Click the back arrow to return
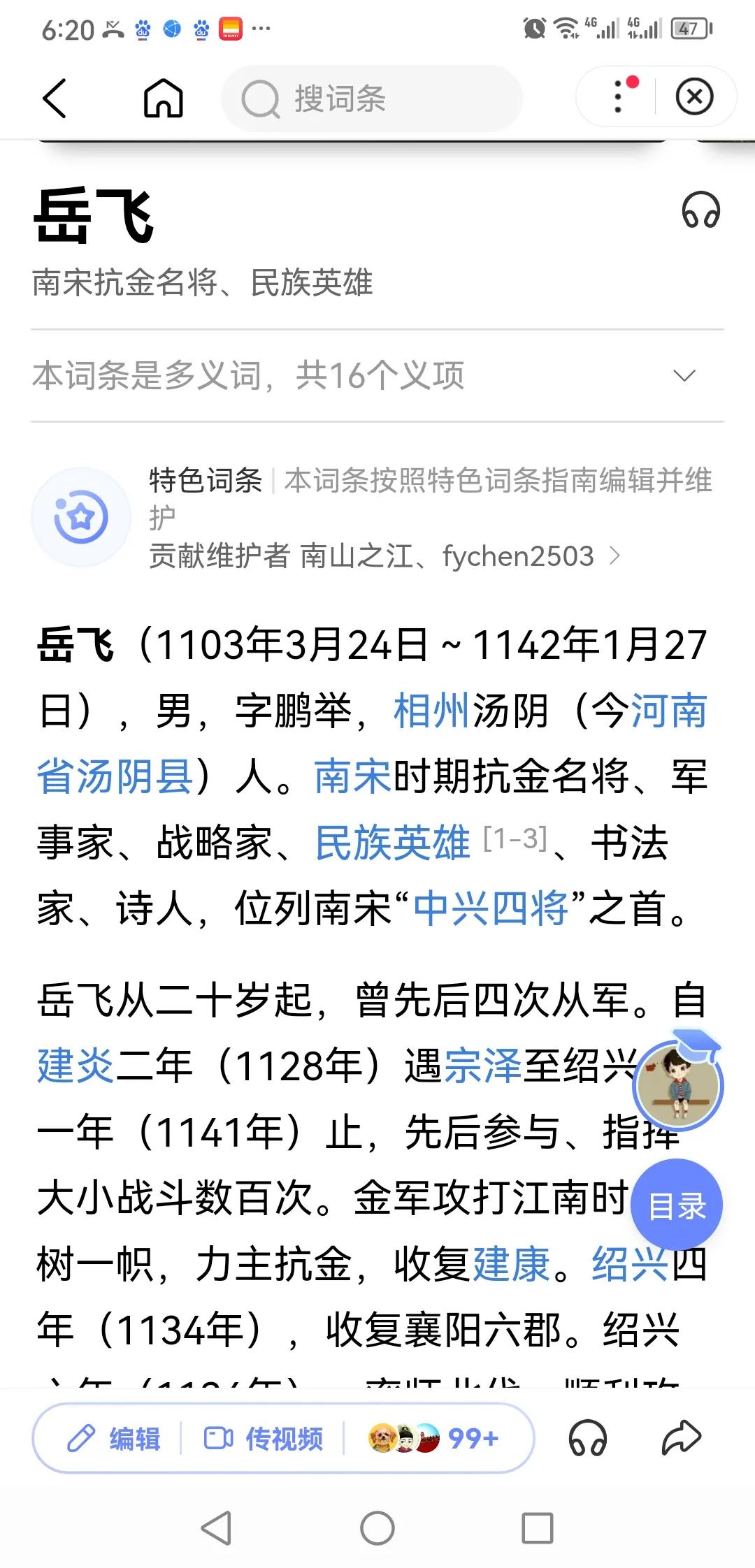The height and width of the screenshot is (1568, 755). [x=56, y=98]
